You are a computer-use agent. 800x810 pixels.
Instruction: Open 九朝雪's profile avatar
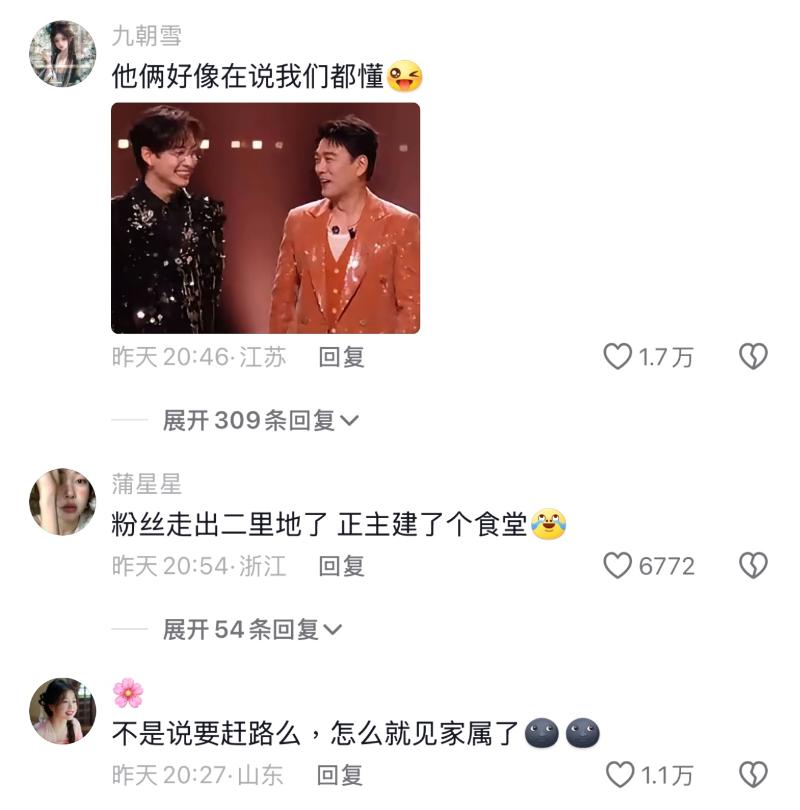63,54
